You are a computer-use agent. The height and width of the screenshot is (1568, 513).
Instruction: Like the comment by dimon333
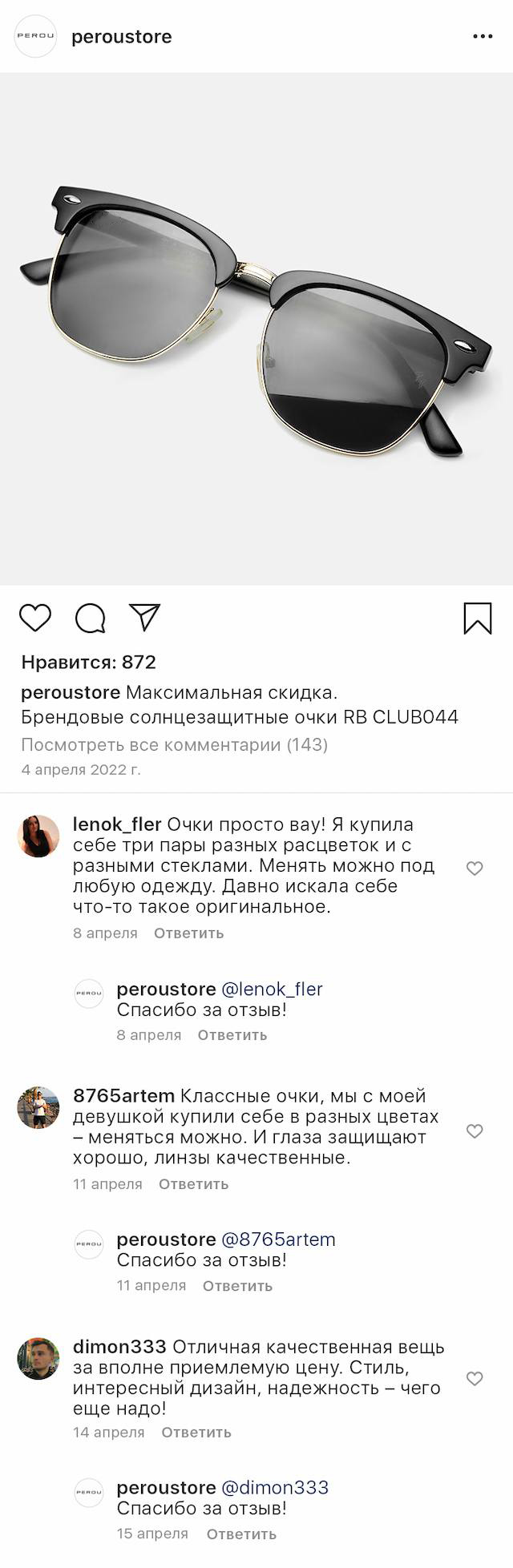pyautogui.click(x=475, y=1379)
